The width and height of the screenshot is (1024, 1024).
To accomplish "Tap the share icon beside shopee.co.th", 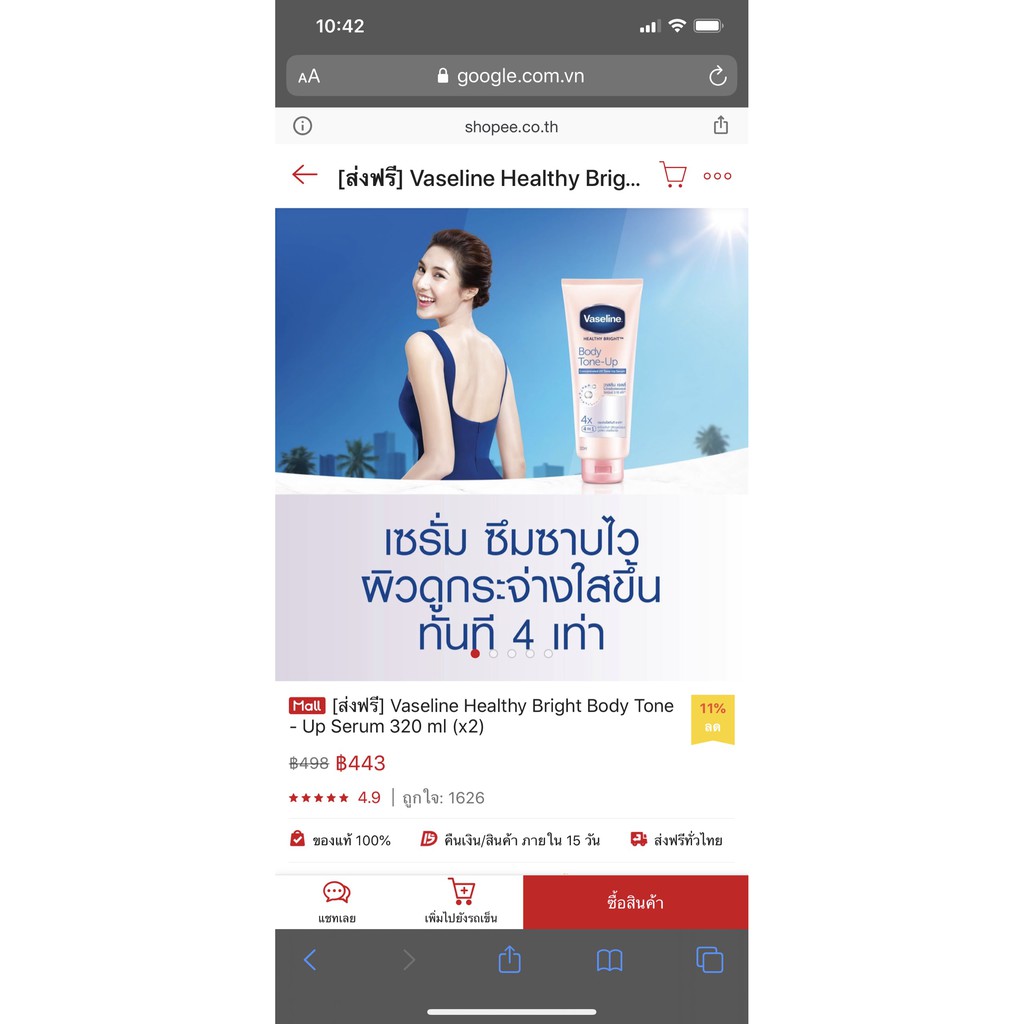I will point(720,126).
